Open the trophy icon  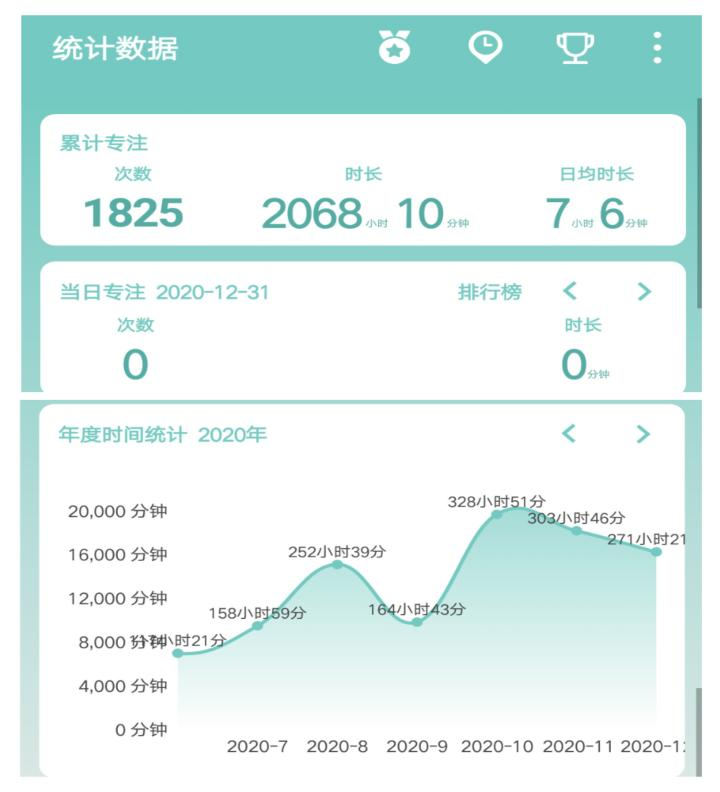click(x=575, y=47)
